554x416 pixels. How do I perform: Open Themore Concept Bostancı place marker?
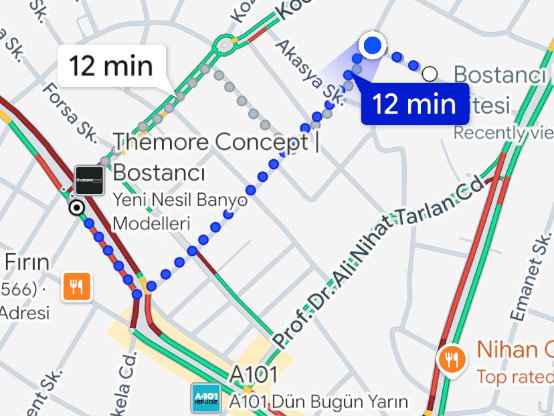pos(90,180)
